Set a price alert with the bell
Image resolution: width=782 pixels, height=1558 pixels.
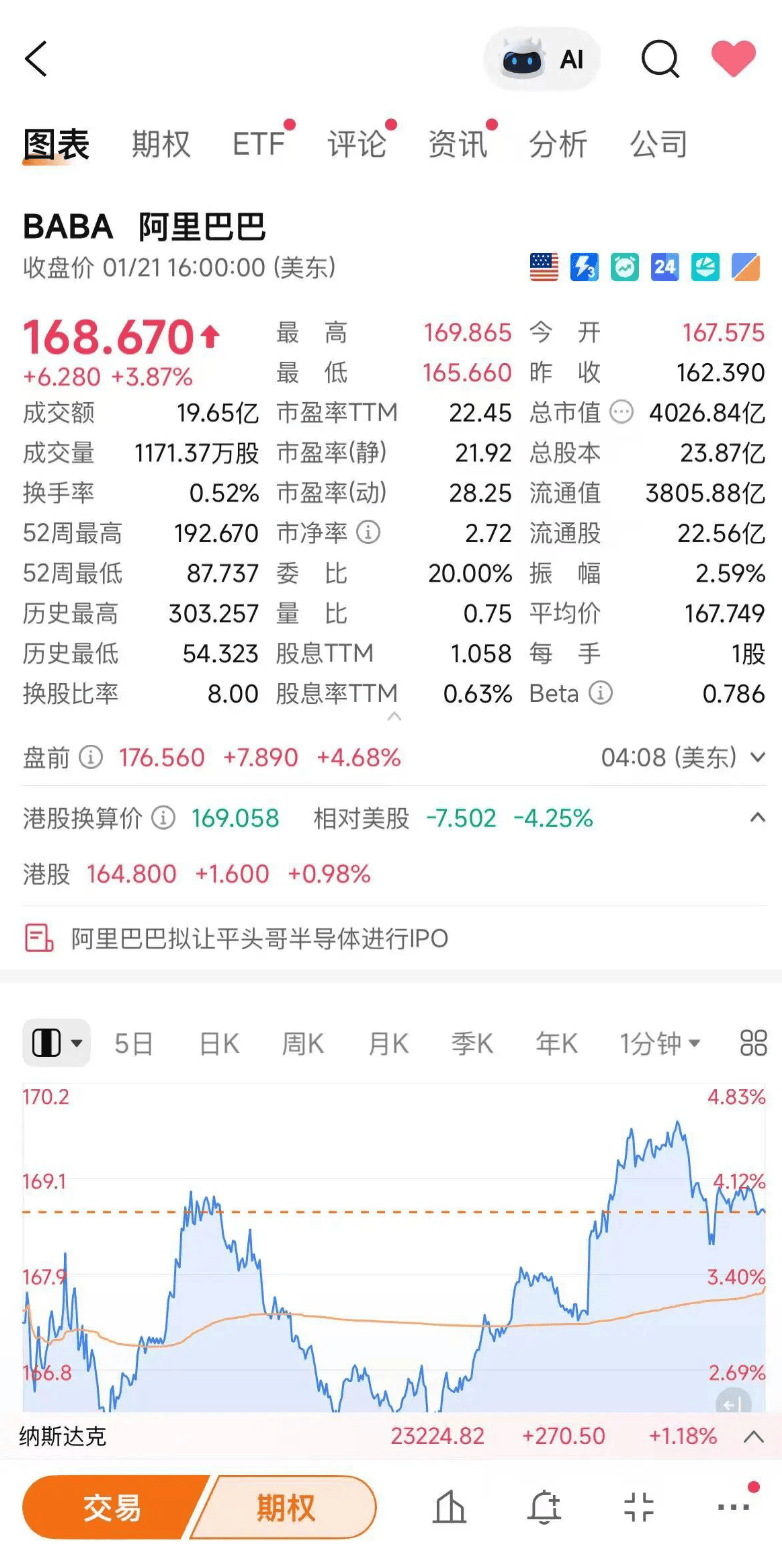pyautogui.click(x=545, y=1507)
